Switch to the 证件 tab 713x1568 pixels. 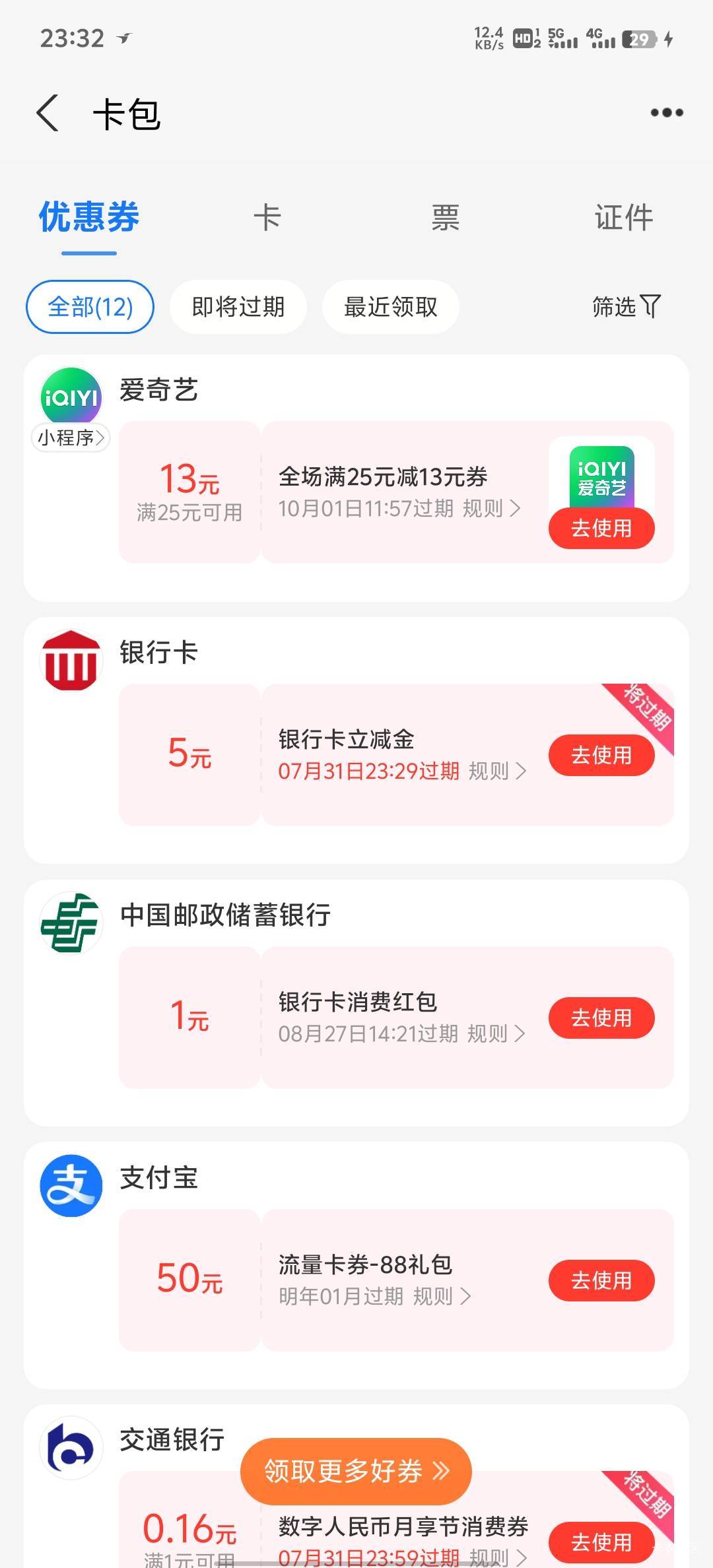[x=624, y=218]
